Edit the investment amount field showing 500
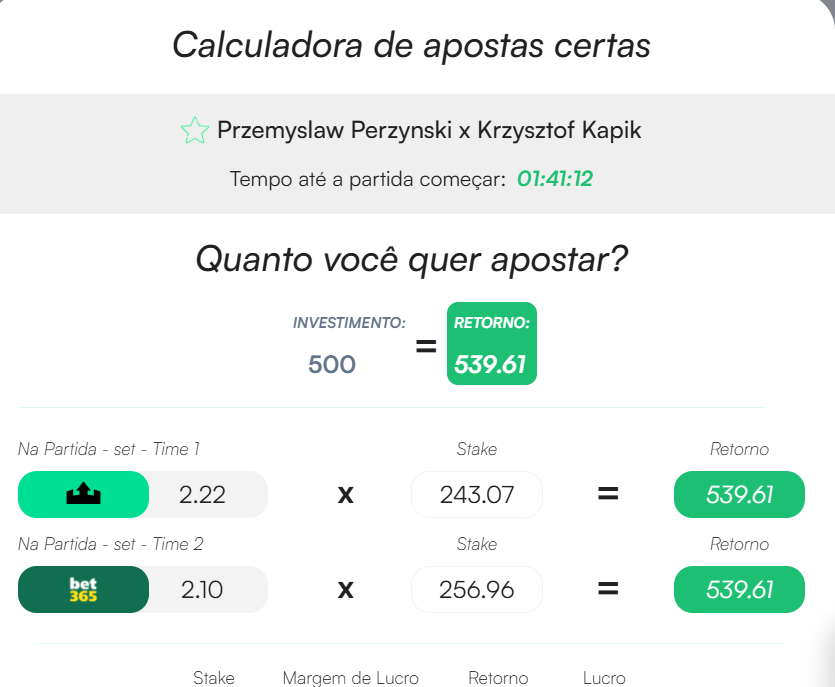 click(332, 364)
